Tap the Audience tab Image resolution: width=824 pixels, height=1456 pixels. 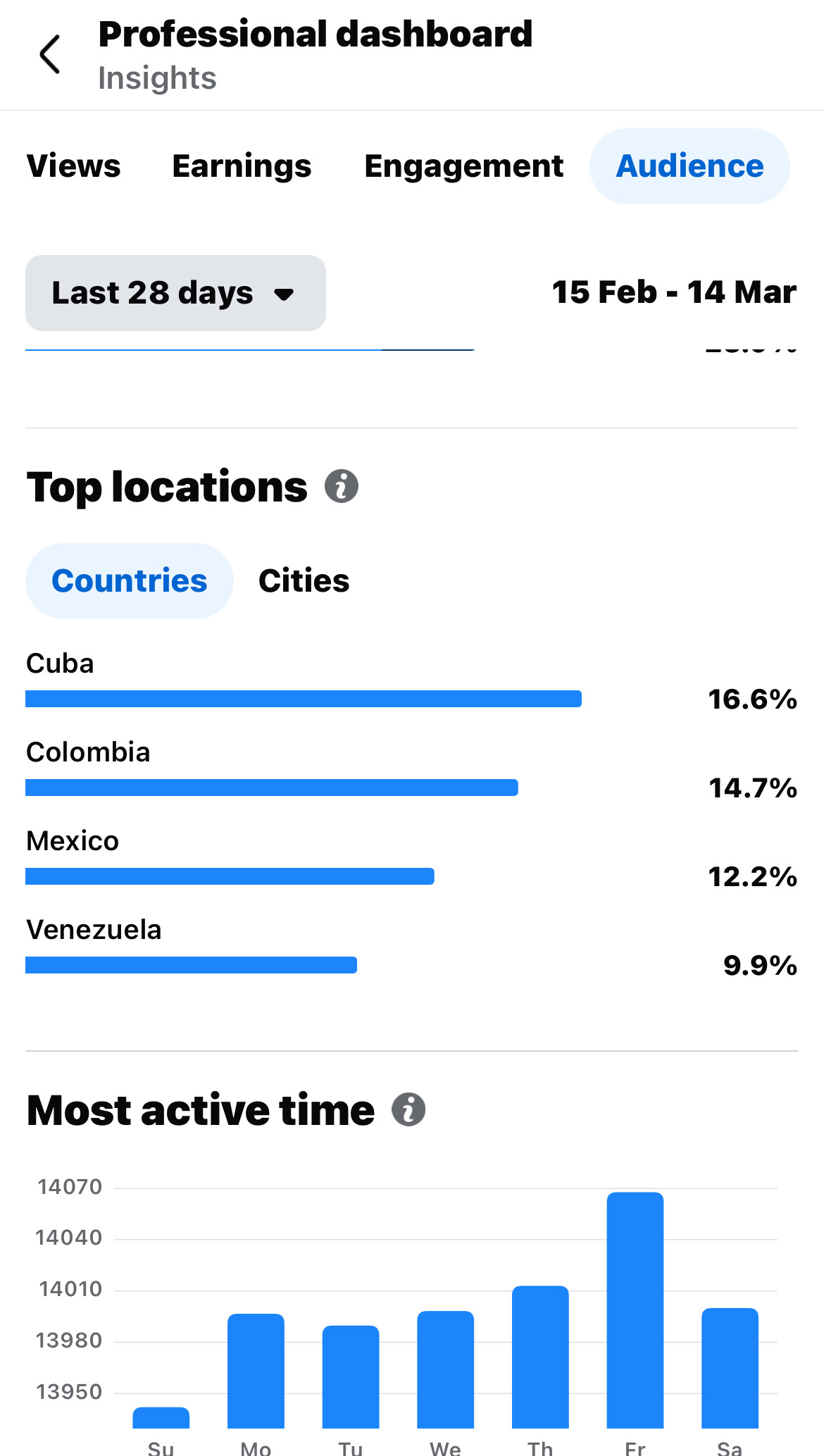click(x=689, y=166)
